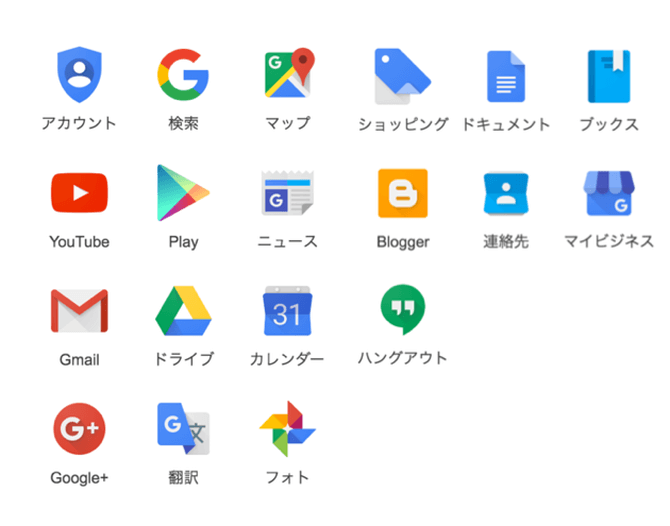Open ニュース (News)
Viewport: 670px width, 526px height.
tap(288, 193)
